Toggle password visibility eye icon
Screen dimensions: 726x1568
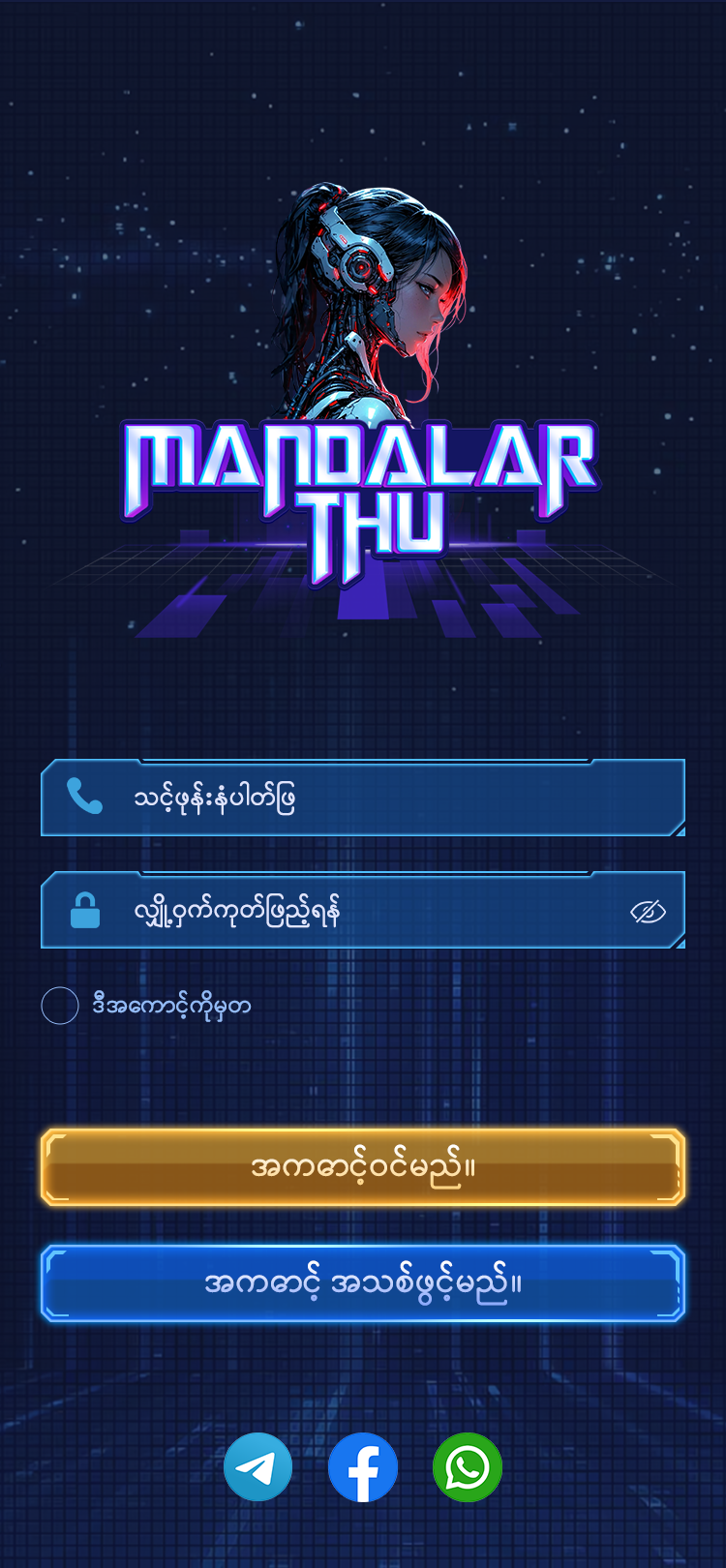[x=648, y=911]
